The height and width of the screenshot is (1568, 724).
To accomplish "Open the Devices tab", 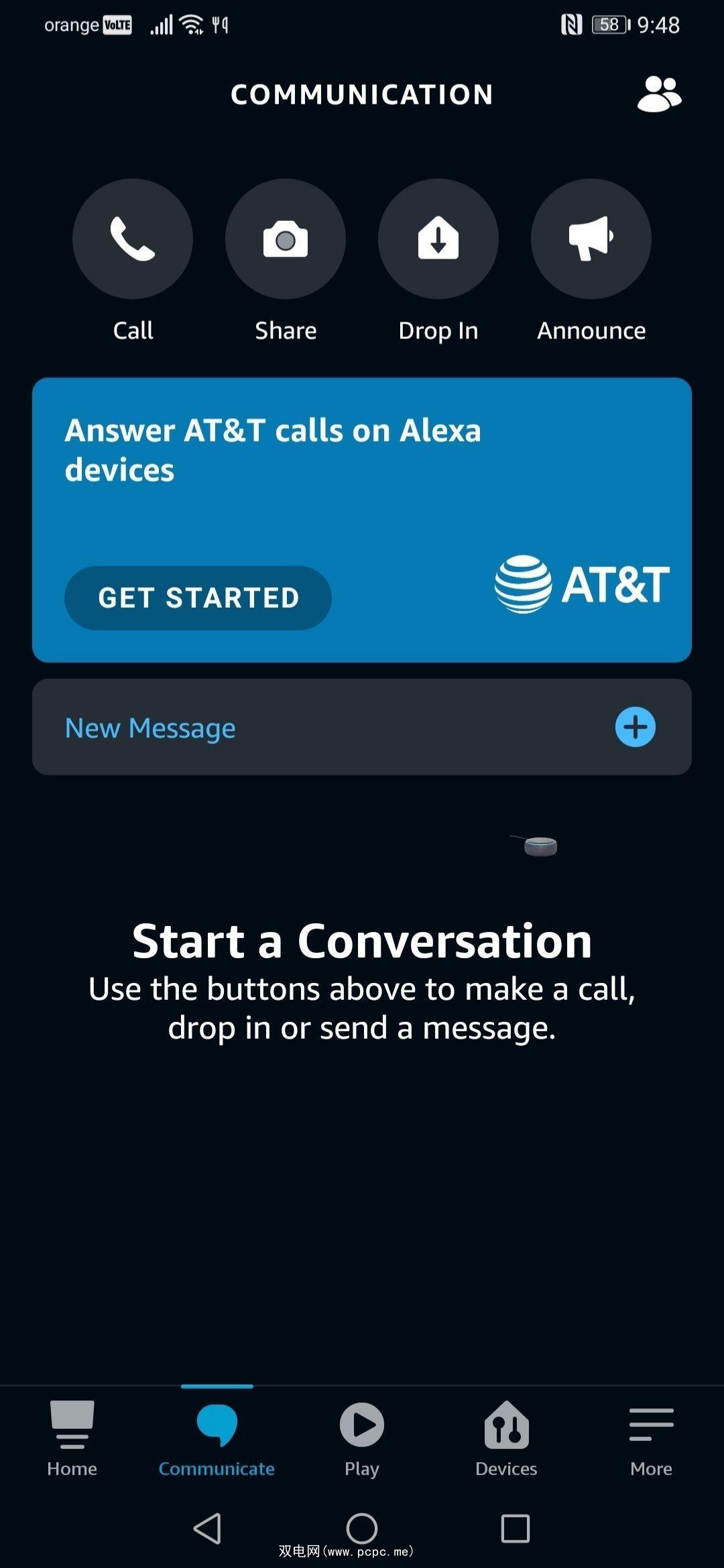I will (506, 1437).
